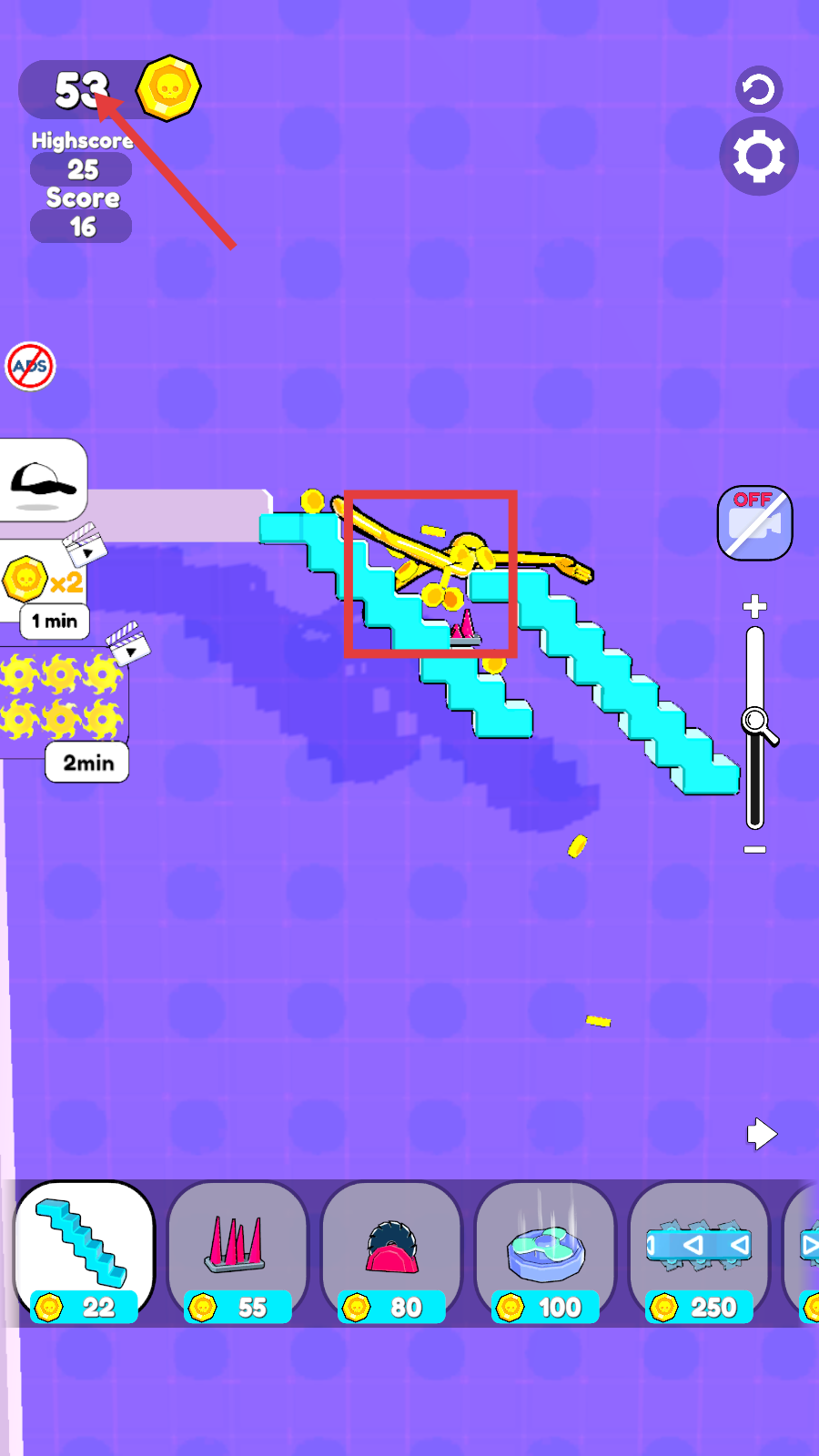819x1456 pixels.
Task: Select the pink spikes costing 55
Action: point(238,1253)
